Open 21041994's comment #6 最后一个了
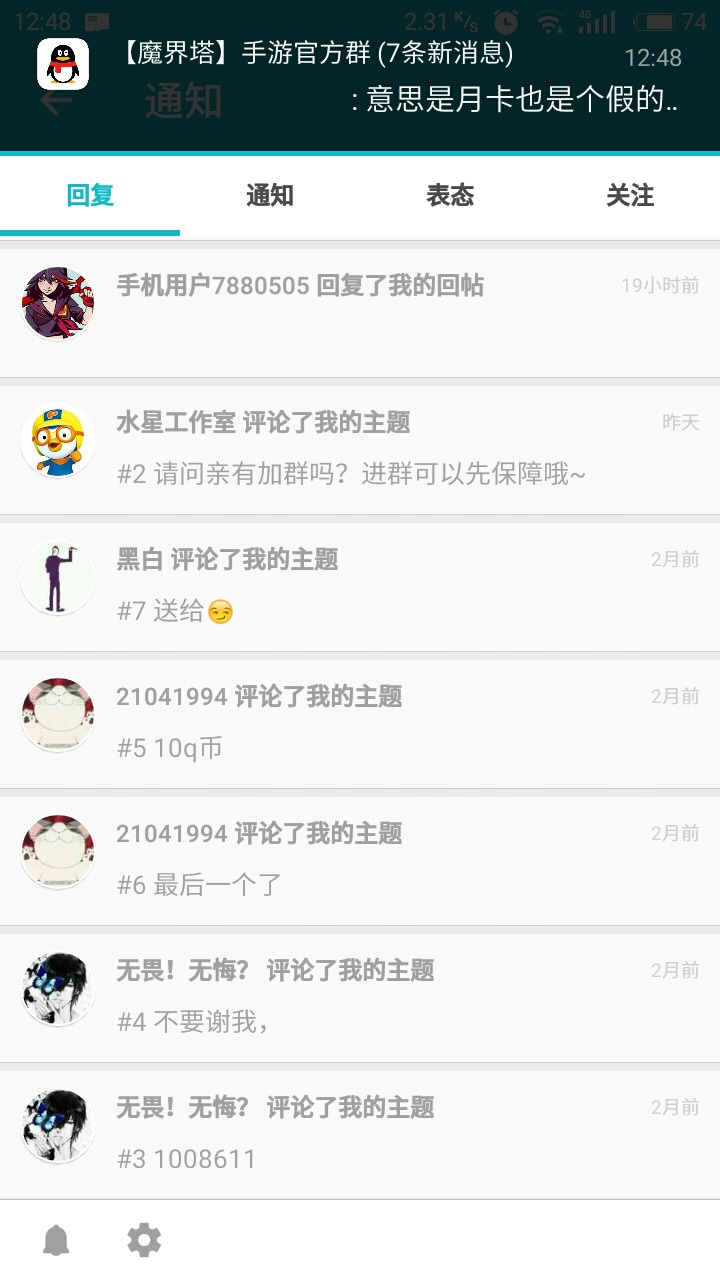 point(360,861)
